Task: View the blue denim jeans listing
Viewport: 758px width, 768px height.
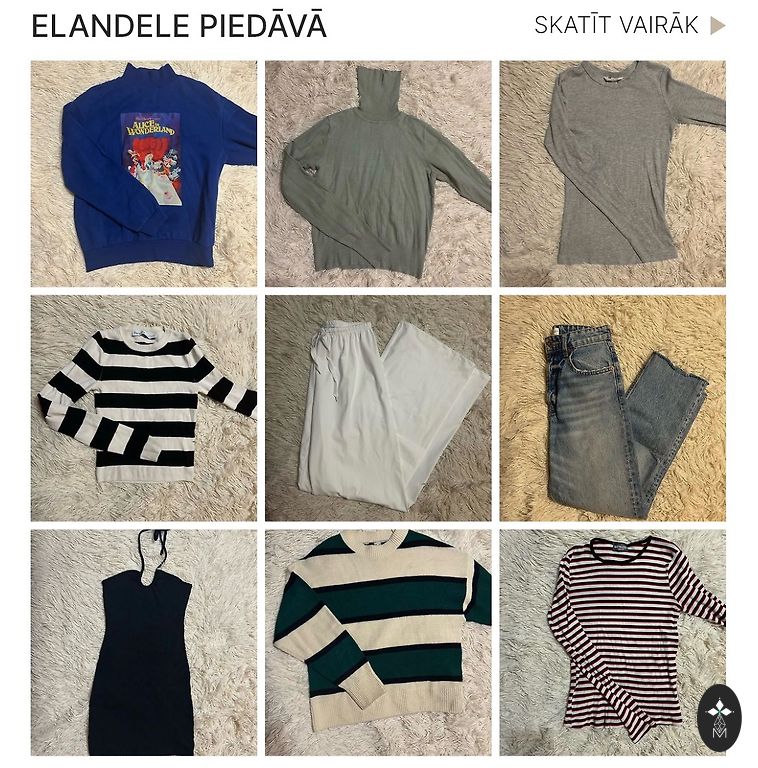Action: [612, 408]
